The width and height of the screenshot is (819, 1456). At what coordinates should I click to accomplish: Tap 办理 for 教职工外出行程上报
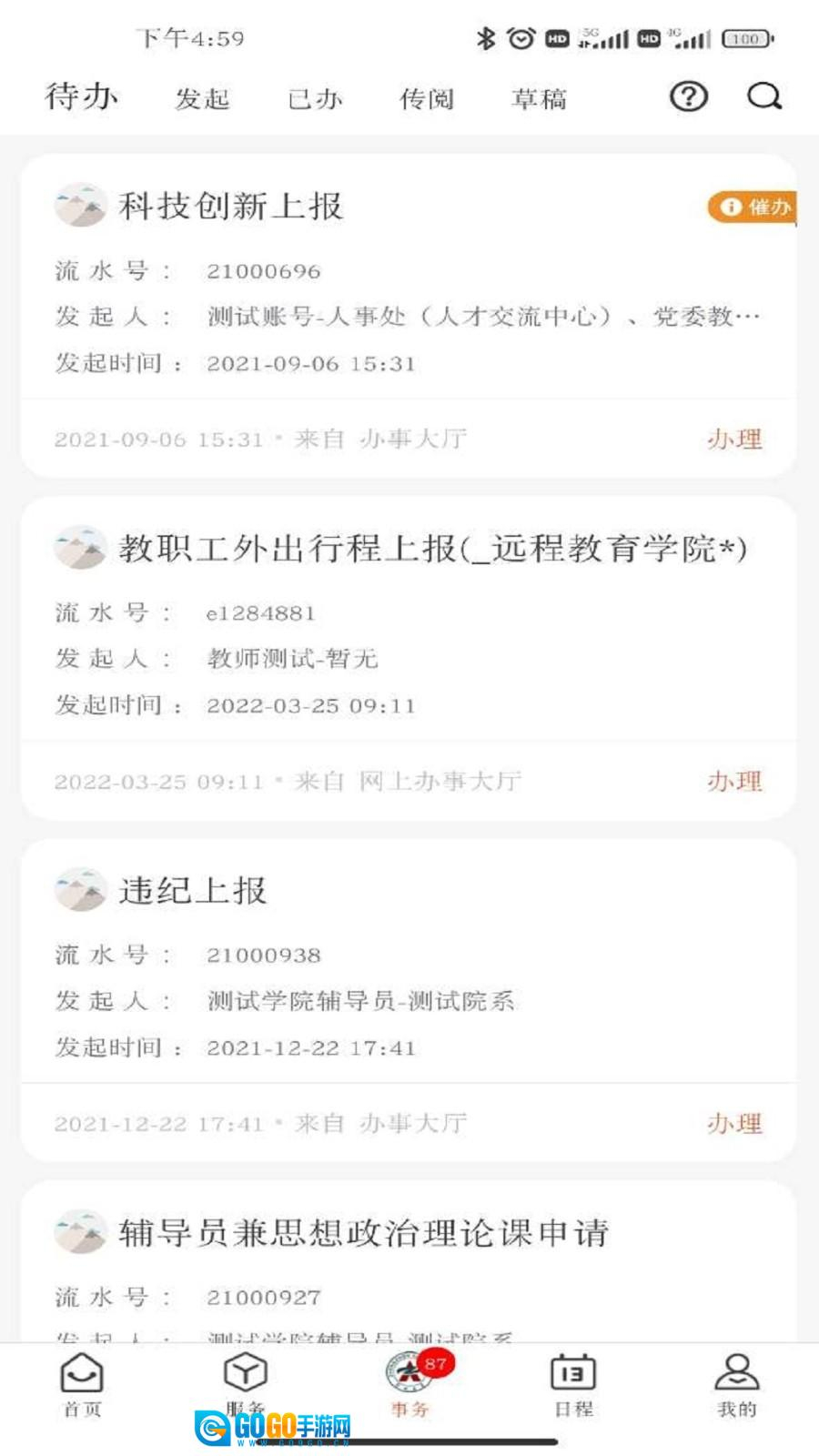[734, 782]
